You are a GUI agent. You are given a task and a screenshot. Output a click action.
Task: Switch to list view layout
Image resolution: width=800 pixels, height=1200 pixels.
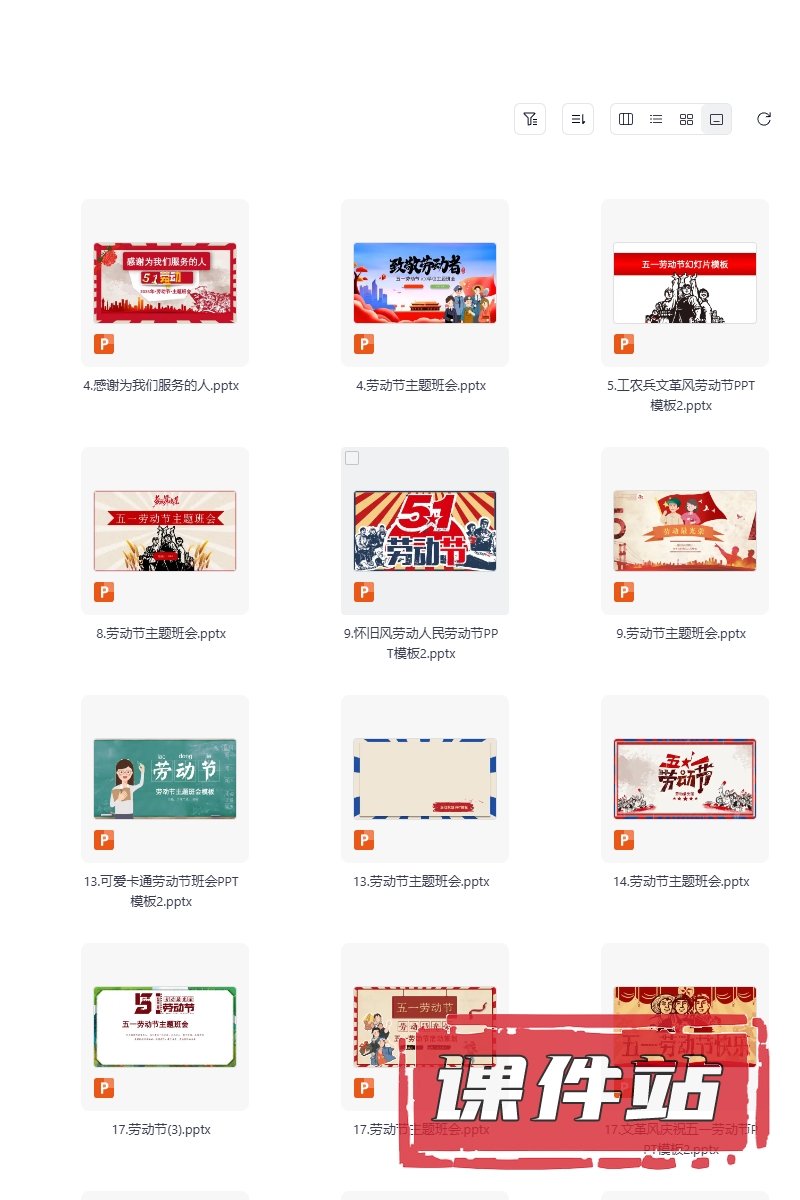656,119
